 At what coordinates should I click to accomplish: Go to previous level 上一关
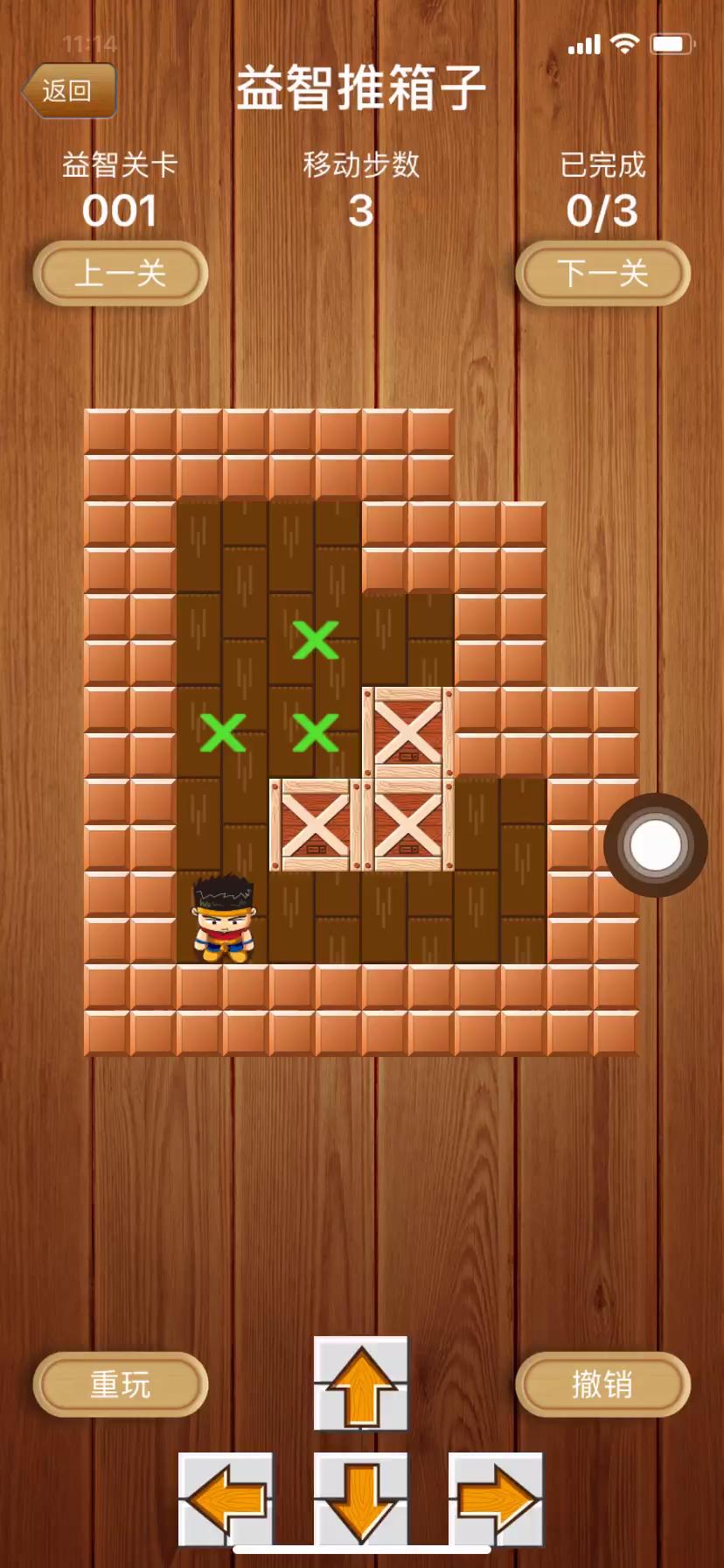(121, 273)
